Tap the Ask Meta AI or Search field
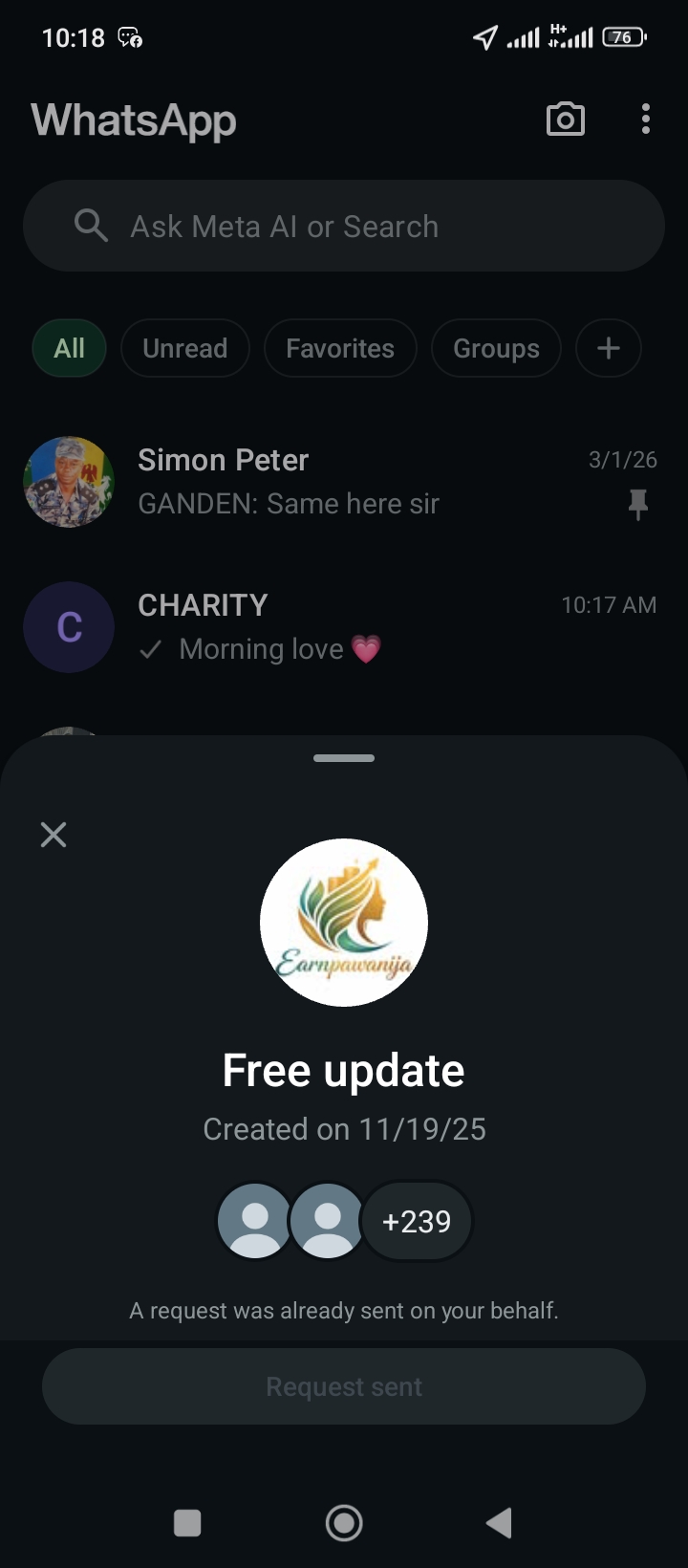Image resolution: width=688 pixels, height=1568 pixels. click(x=344, y=227)
